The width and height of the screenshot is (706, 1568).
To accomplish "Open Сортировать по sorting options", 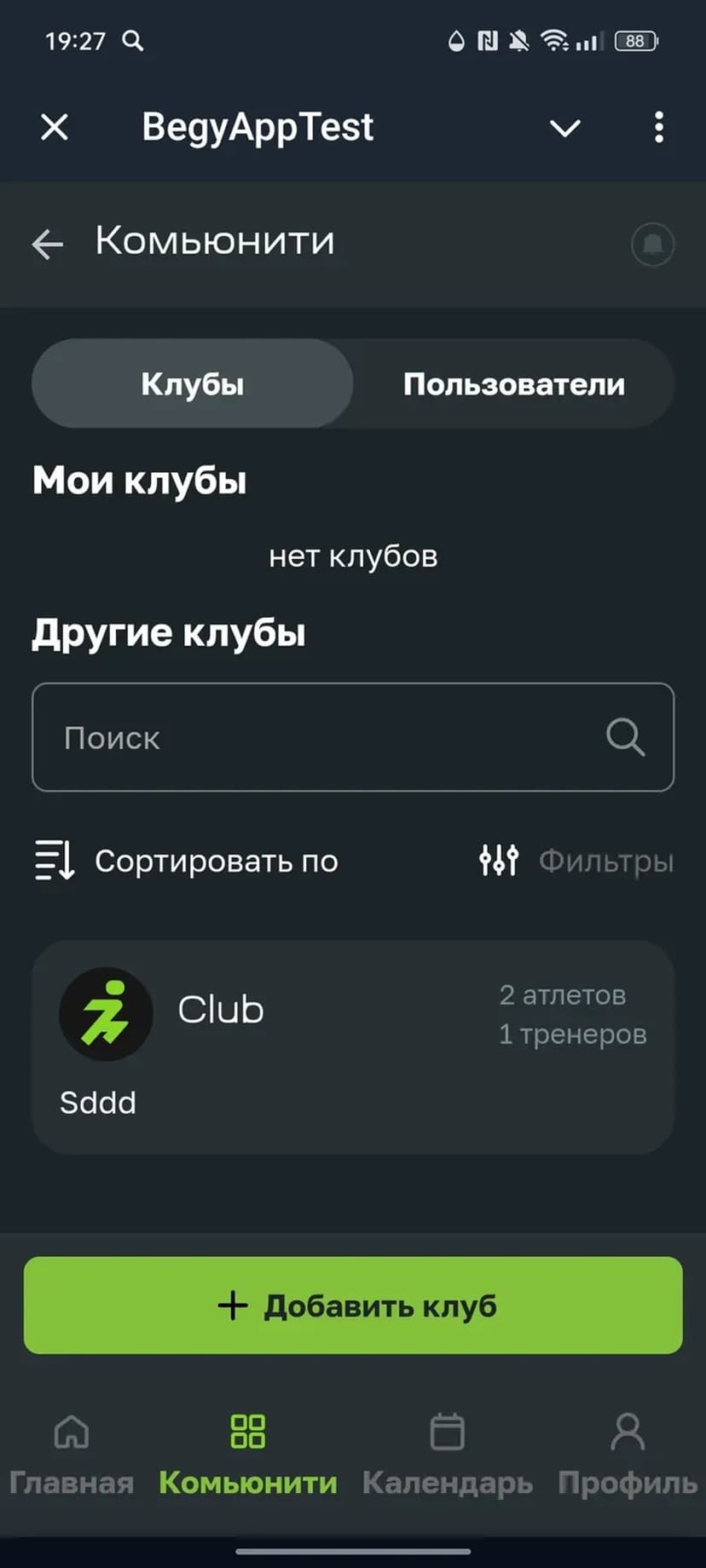I will 188,861.
